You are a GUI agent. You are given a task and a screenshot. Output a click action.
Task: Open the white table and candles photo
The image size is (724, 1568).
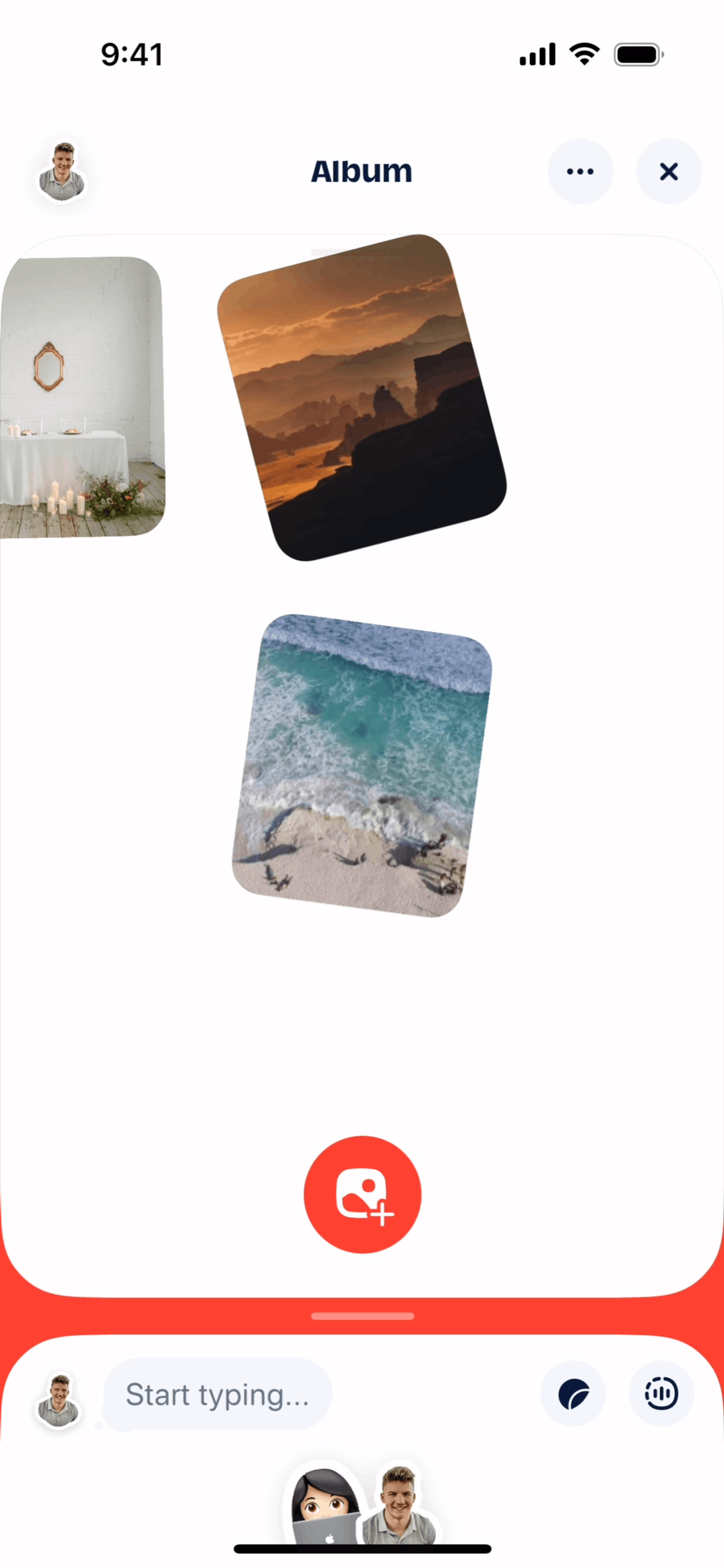(81, 398)
